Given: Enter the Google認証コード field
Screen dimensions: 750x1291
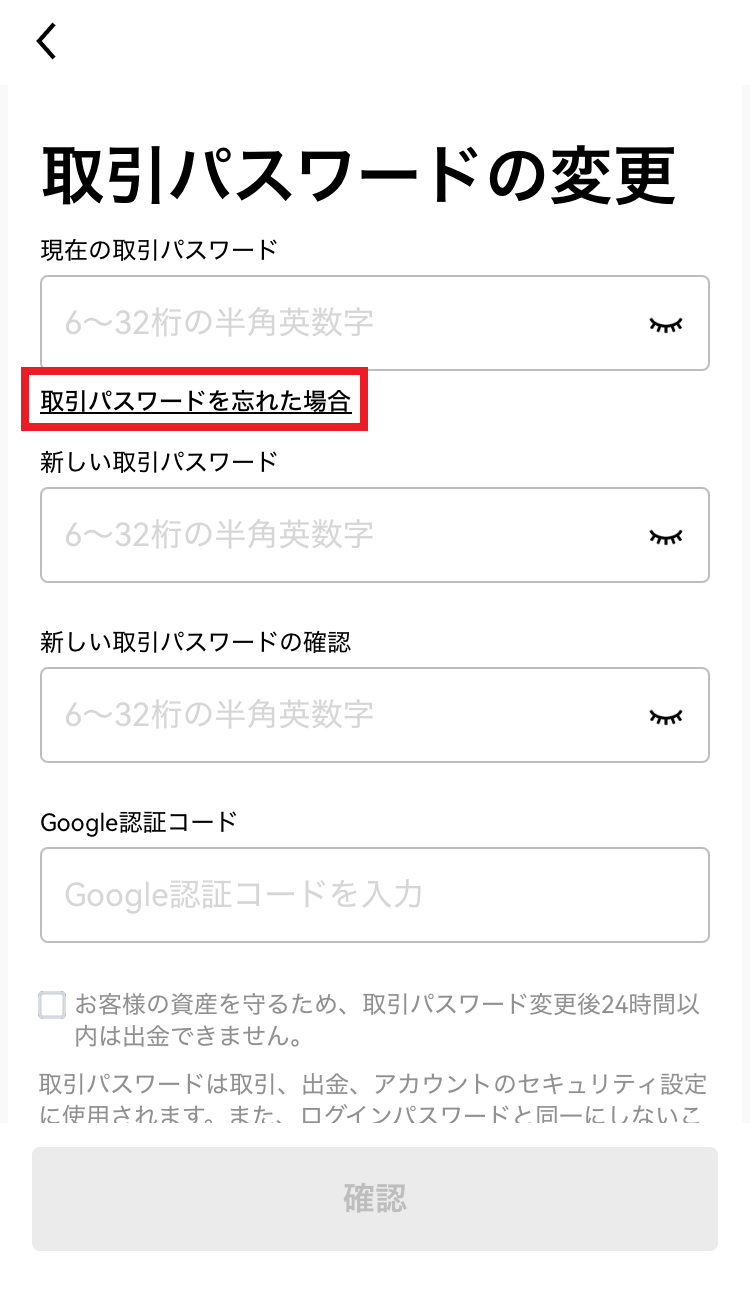Looking at the screenshot, I should [375, 895].
